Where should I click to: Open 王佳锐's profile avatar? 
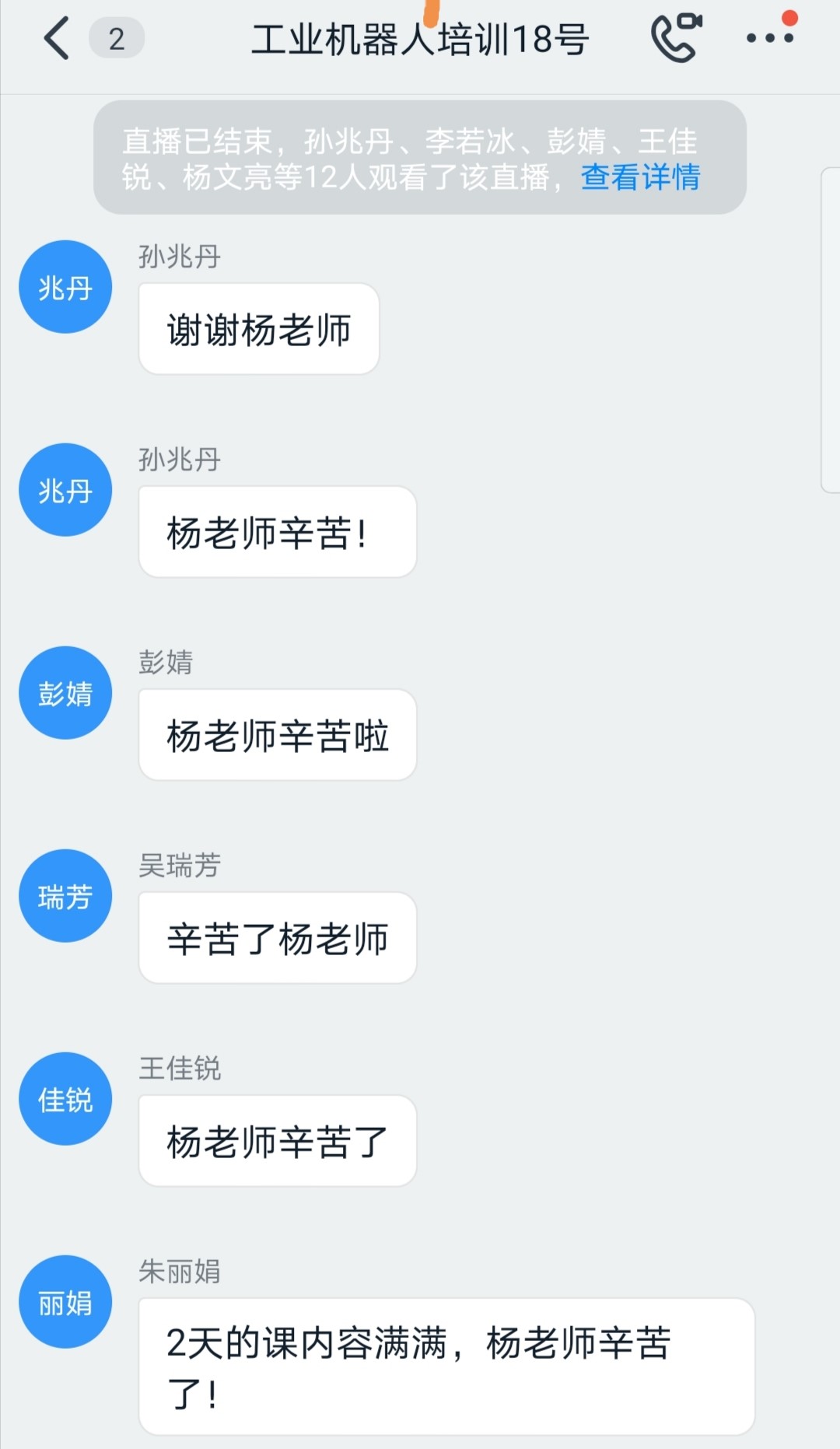pos(65,1099)
